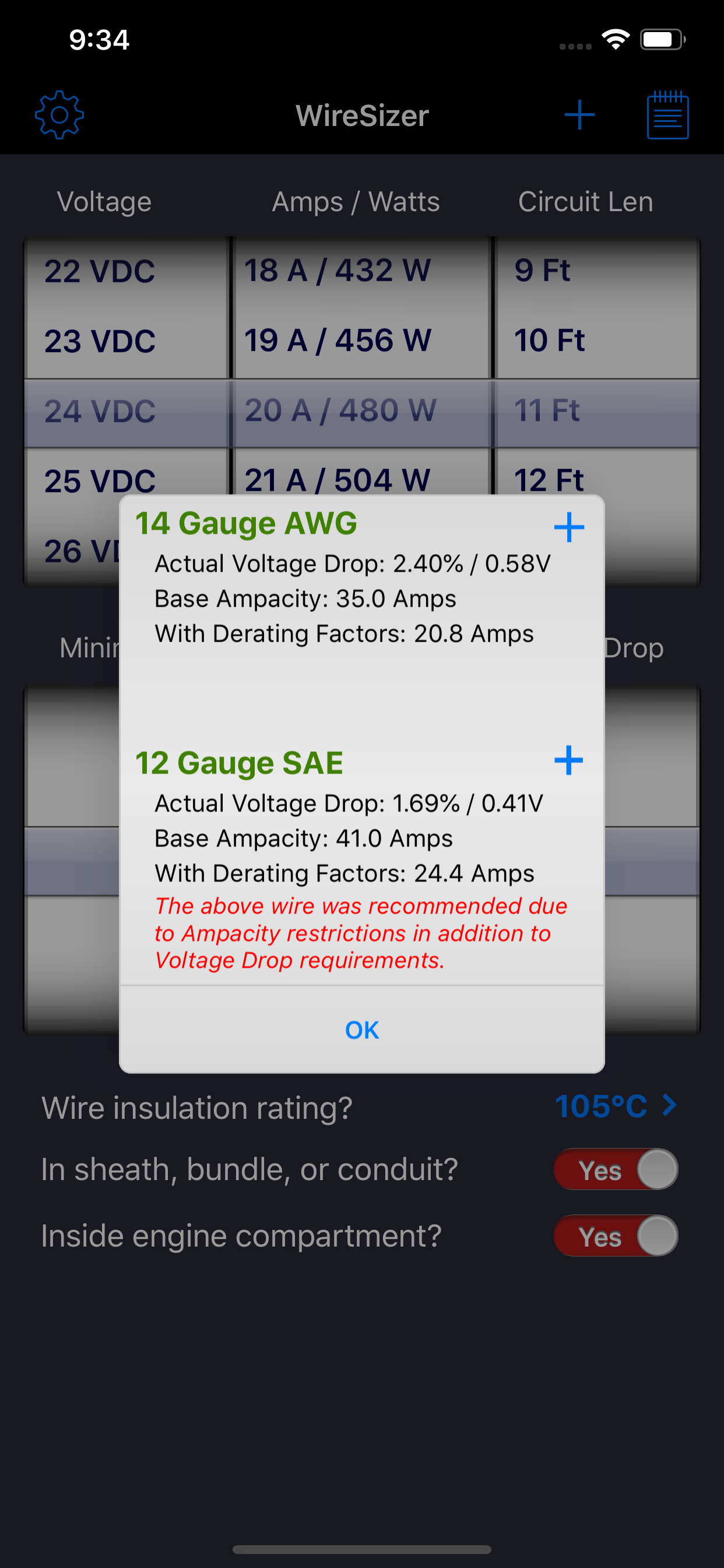
Task: Save the 14 Gauge AWG result with its plus icon
Action: tap(567, 527)
